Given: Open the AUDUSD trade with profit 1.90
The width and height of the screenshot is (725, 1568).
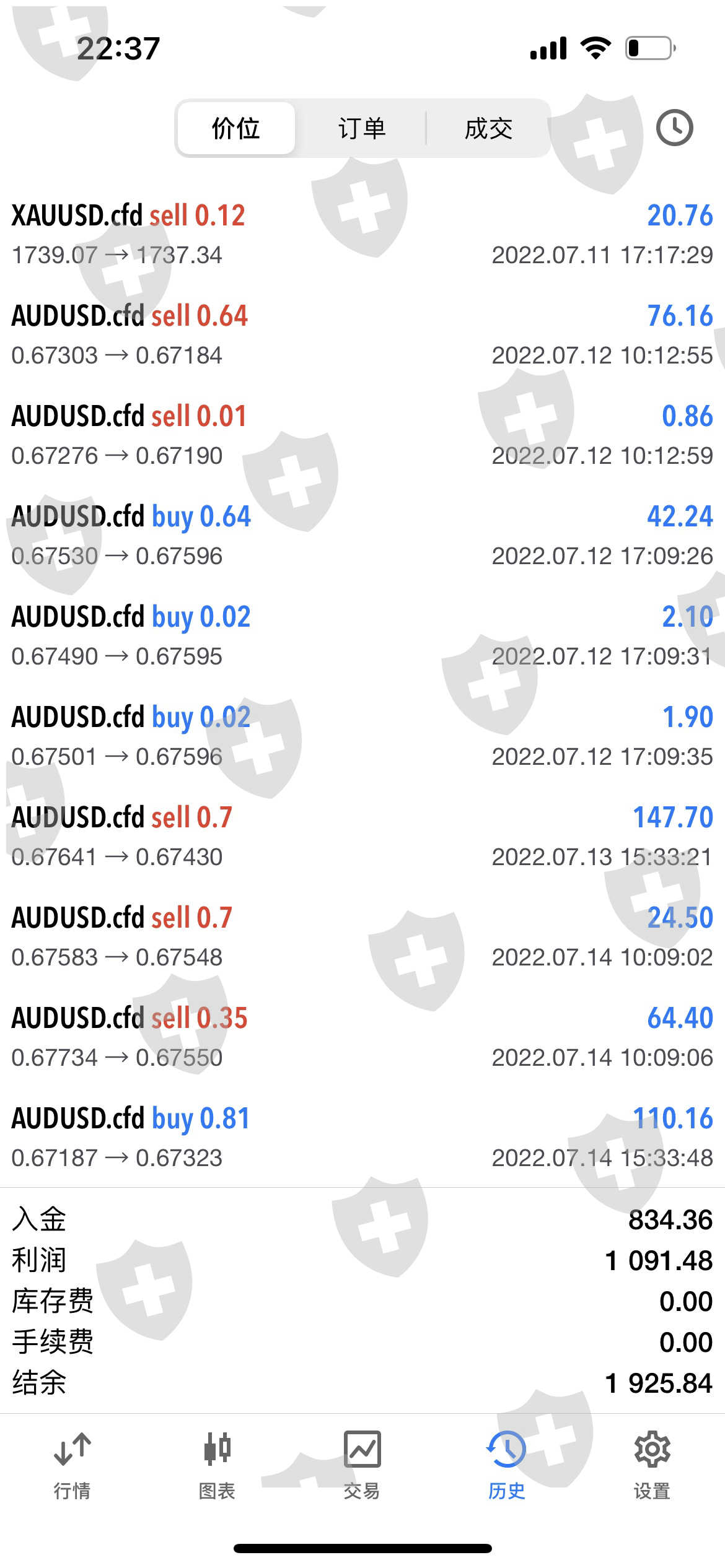Looking at the screenshot, I should pos(362,736).
